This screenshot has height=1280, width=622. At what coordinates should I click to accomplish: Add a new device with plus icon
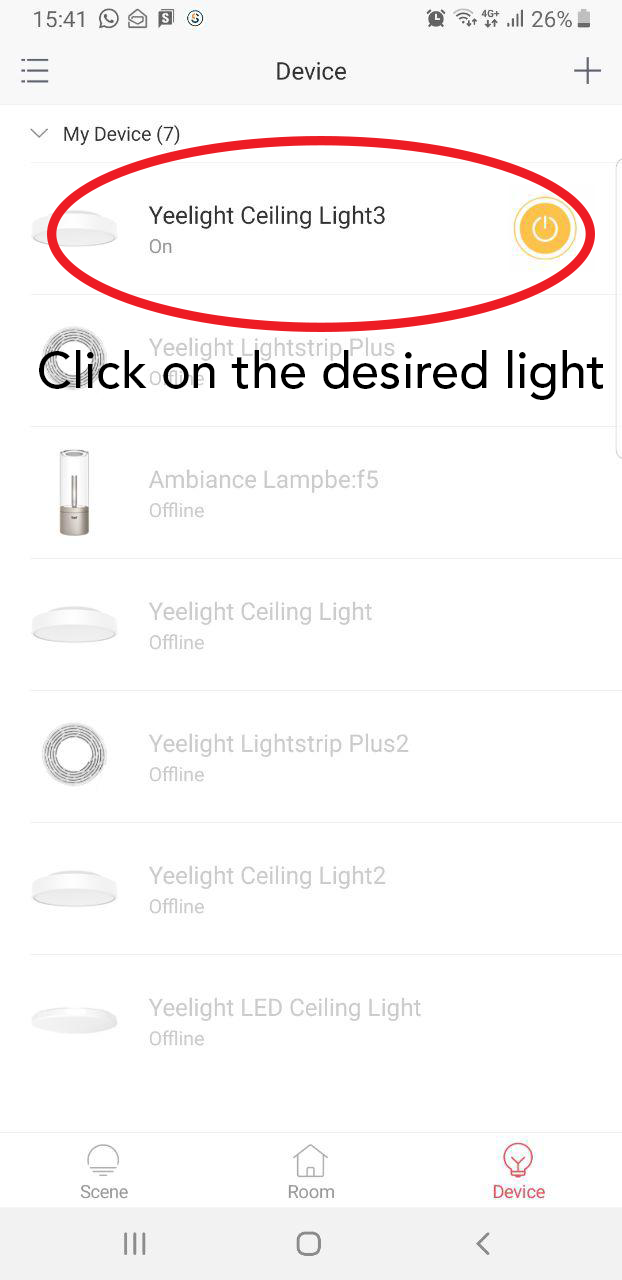click(x=587, y=71)
